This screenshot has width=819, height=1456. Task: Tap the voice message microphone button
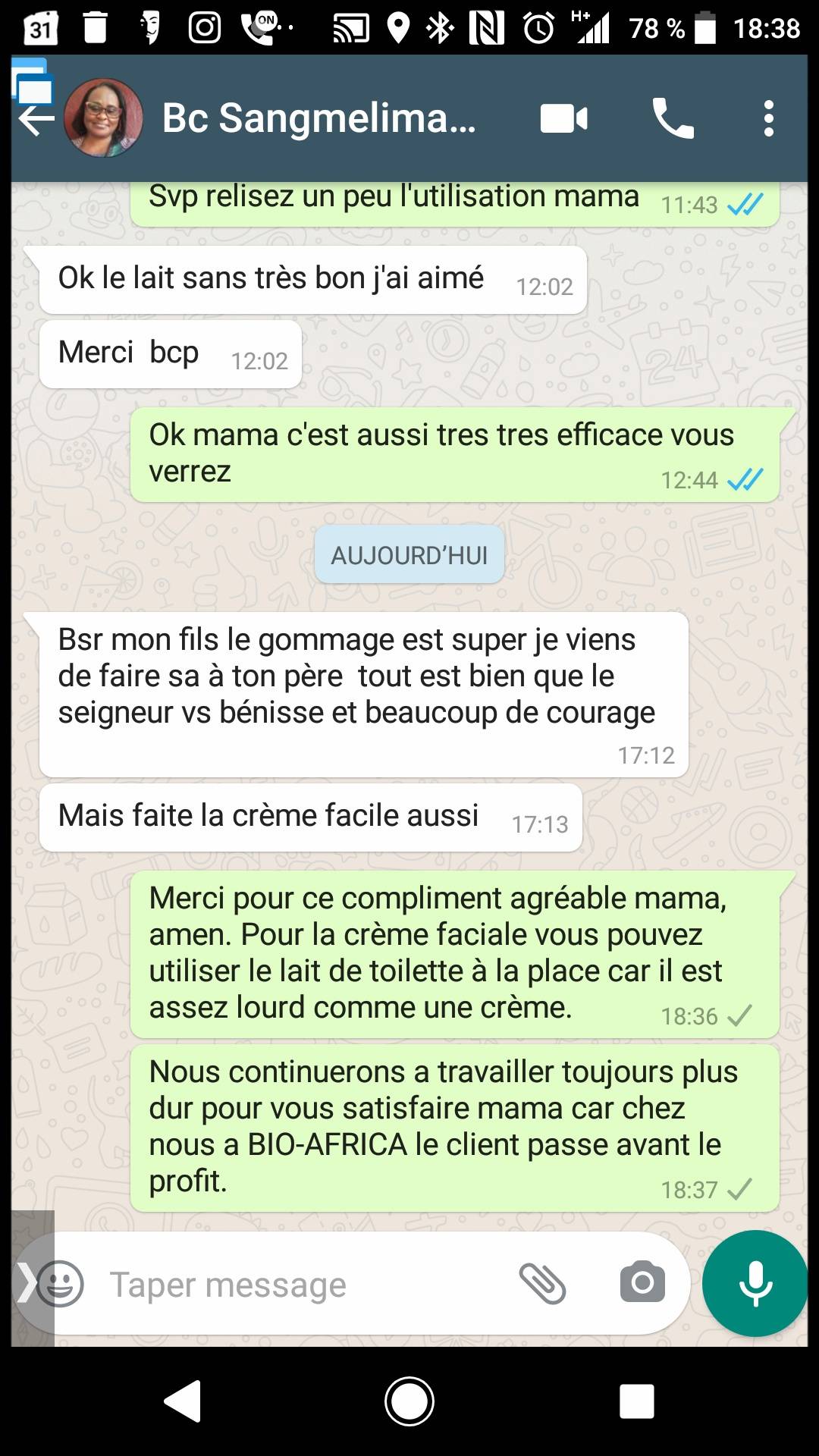tap(755, 1283)
